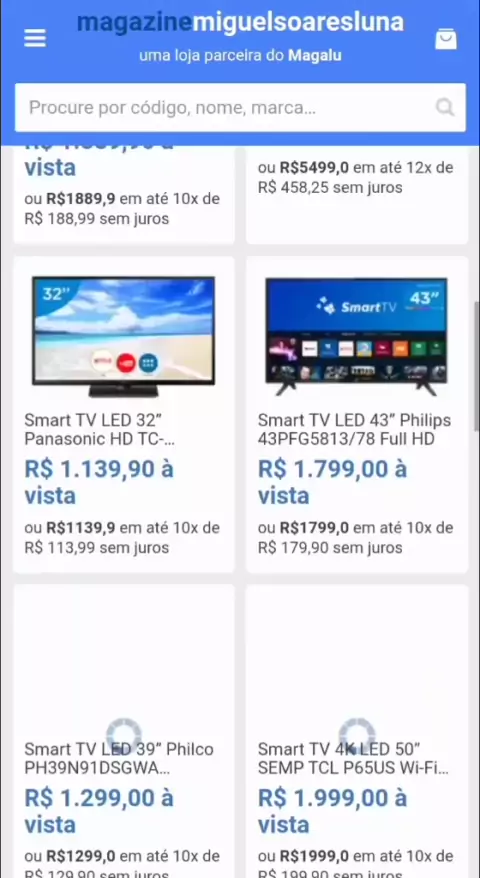Open the magazinemiguelsoaresluna store title
Screen dimensions: 480x878
tap(240, 22)
